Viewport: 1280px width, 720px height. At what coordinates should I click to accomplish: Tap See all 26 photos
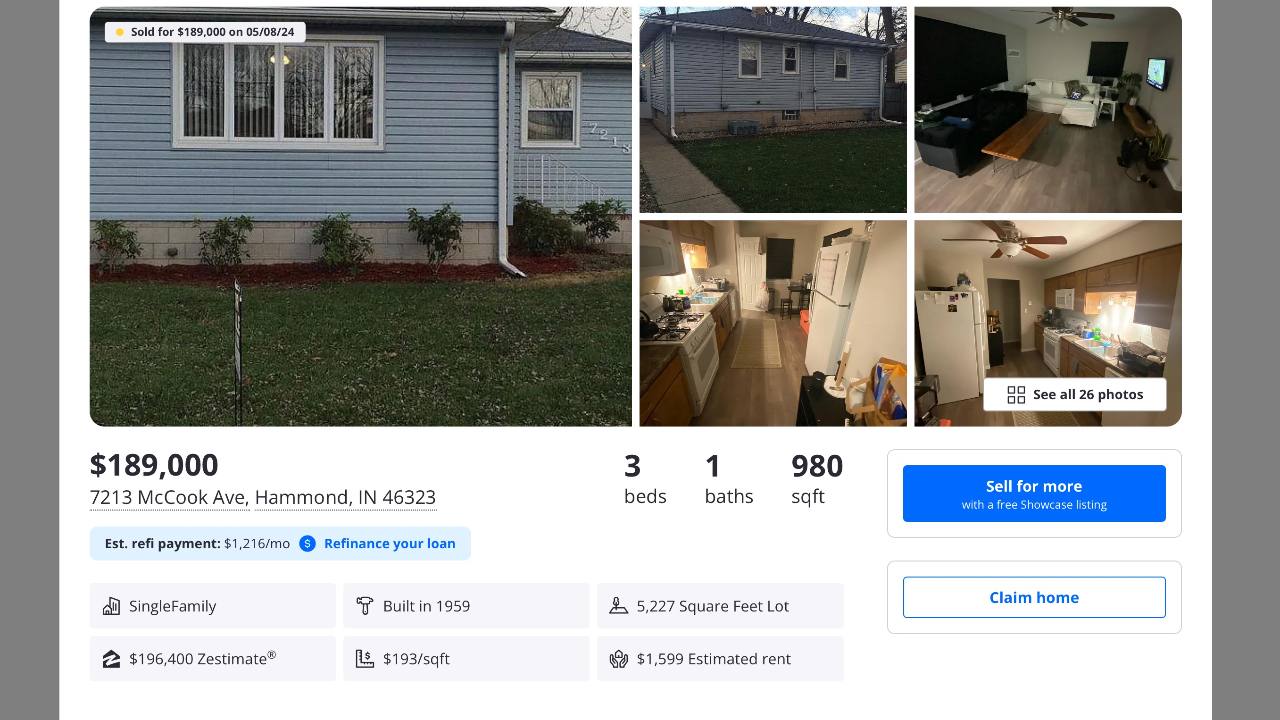click(x=1075, y=395)
